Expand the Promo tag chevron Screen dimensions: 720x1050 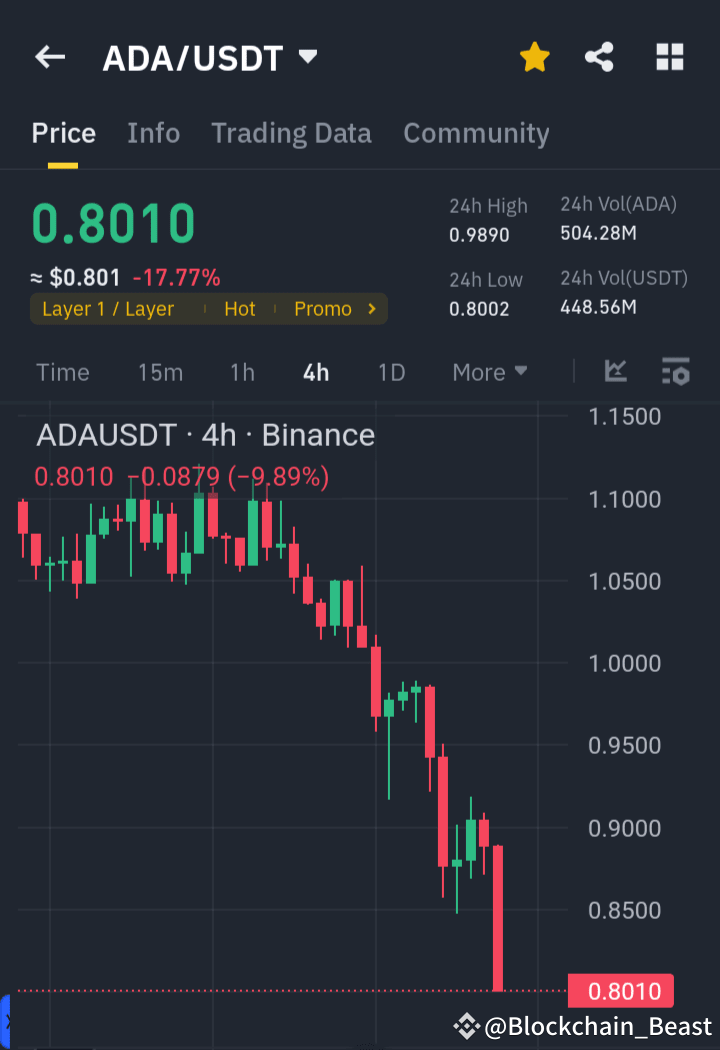pyautogui.click(x=371, y=309)
